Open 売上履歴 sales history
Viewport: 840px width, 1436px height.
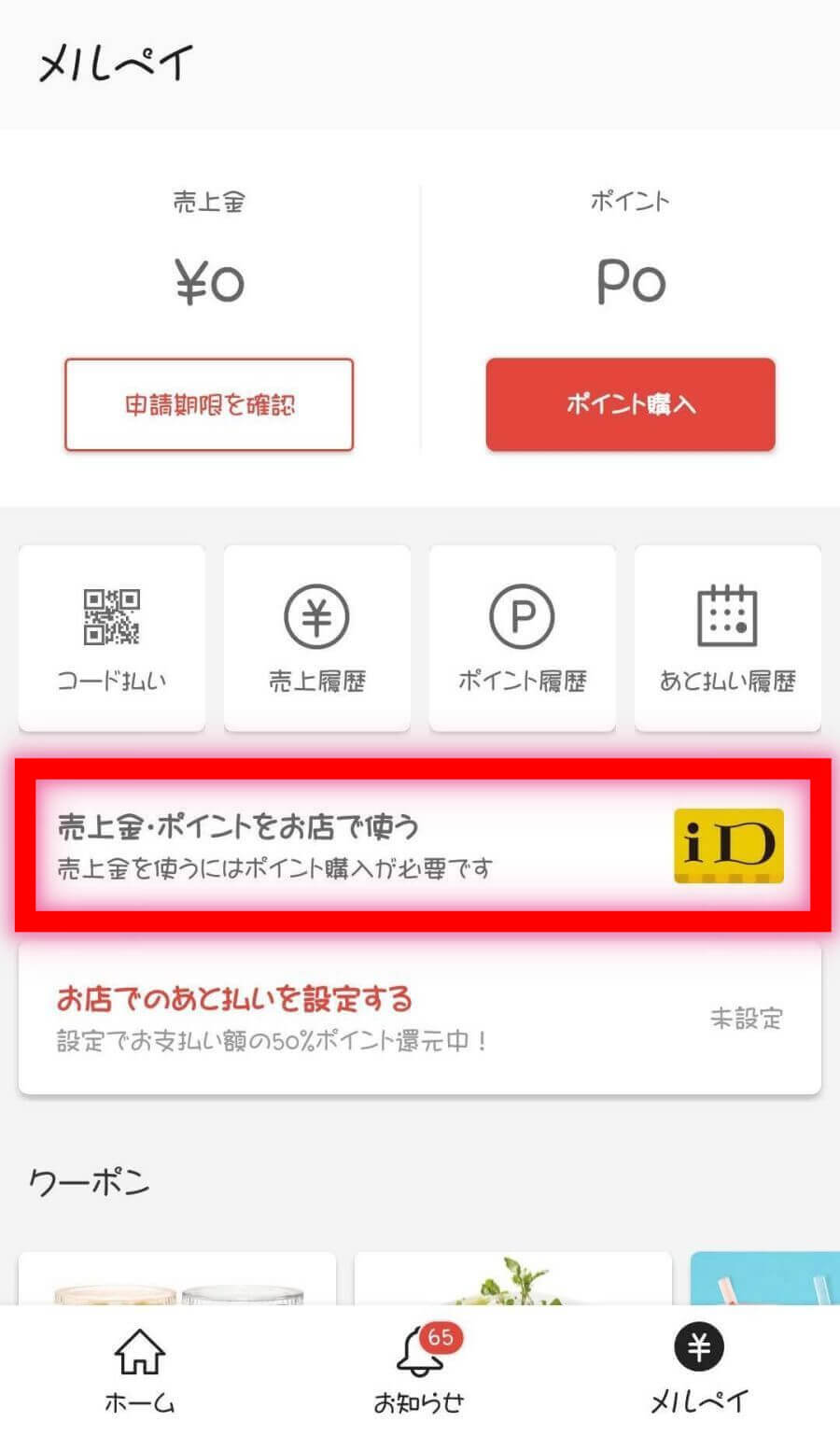tap(317, 638)
